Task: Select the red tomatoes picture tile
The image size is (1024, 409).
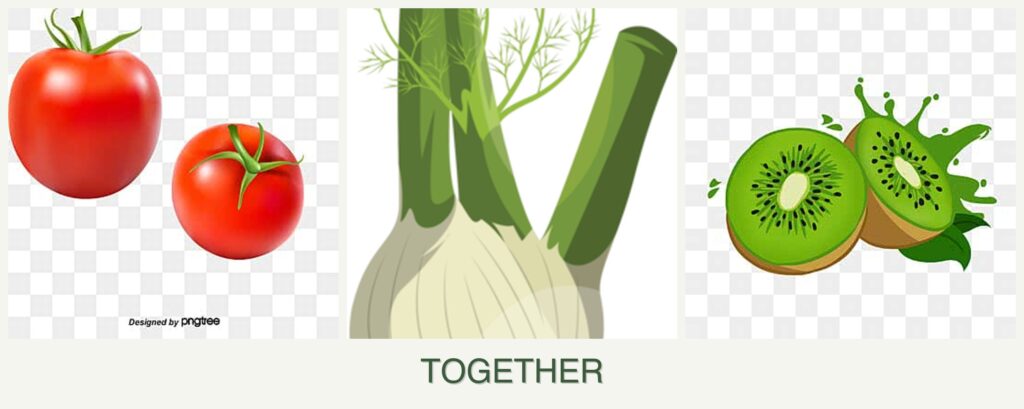Action: coord(172,173)
